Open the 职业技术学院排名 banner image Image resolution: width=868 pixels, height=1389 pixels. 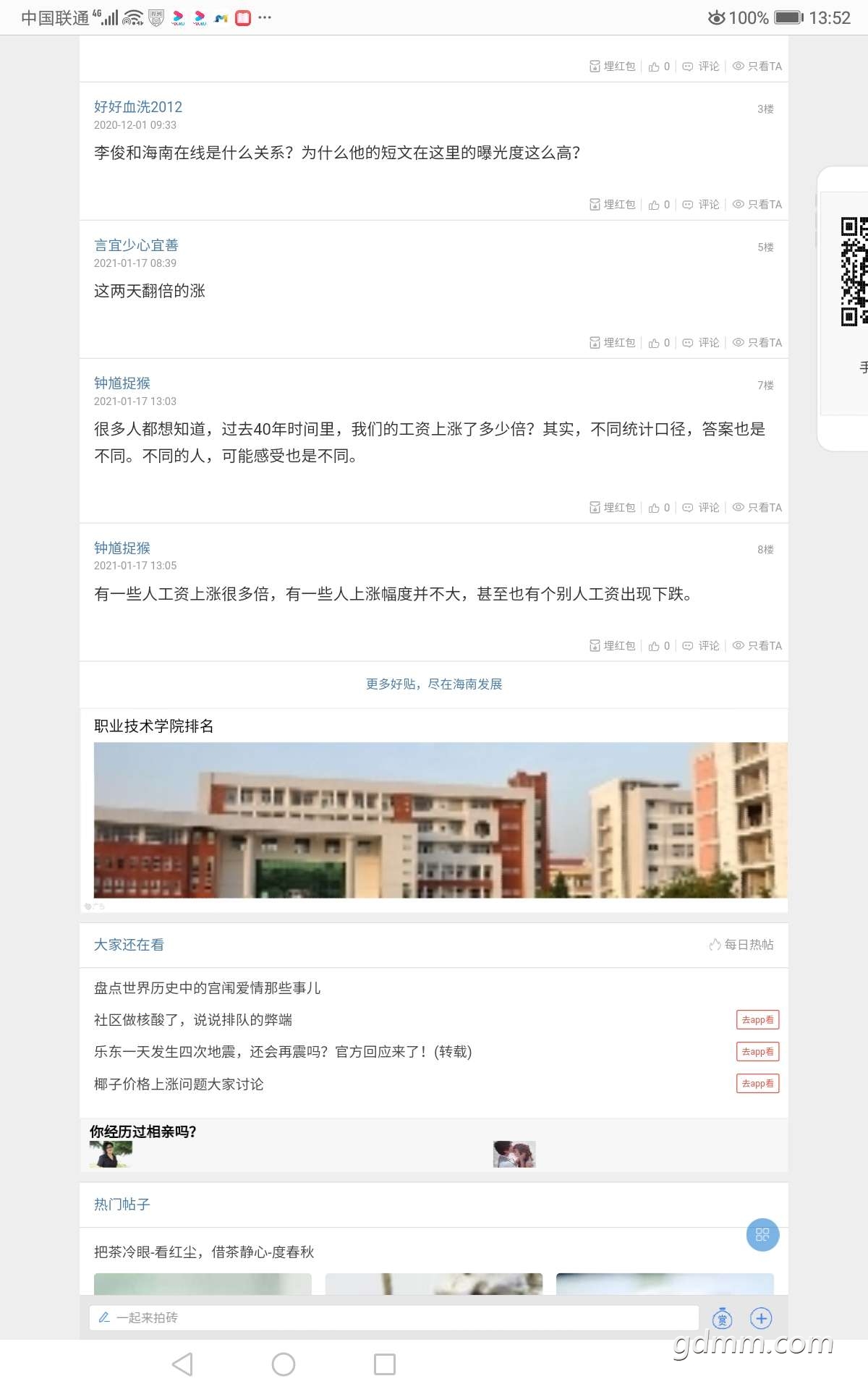tap(440, 820)
